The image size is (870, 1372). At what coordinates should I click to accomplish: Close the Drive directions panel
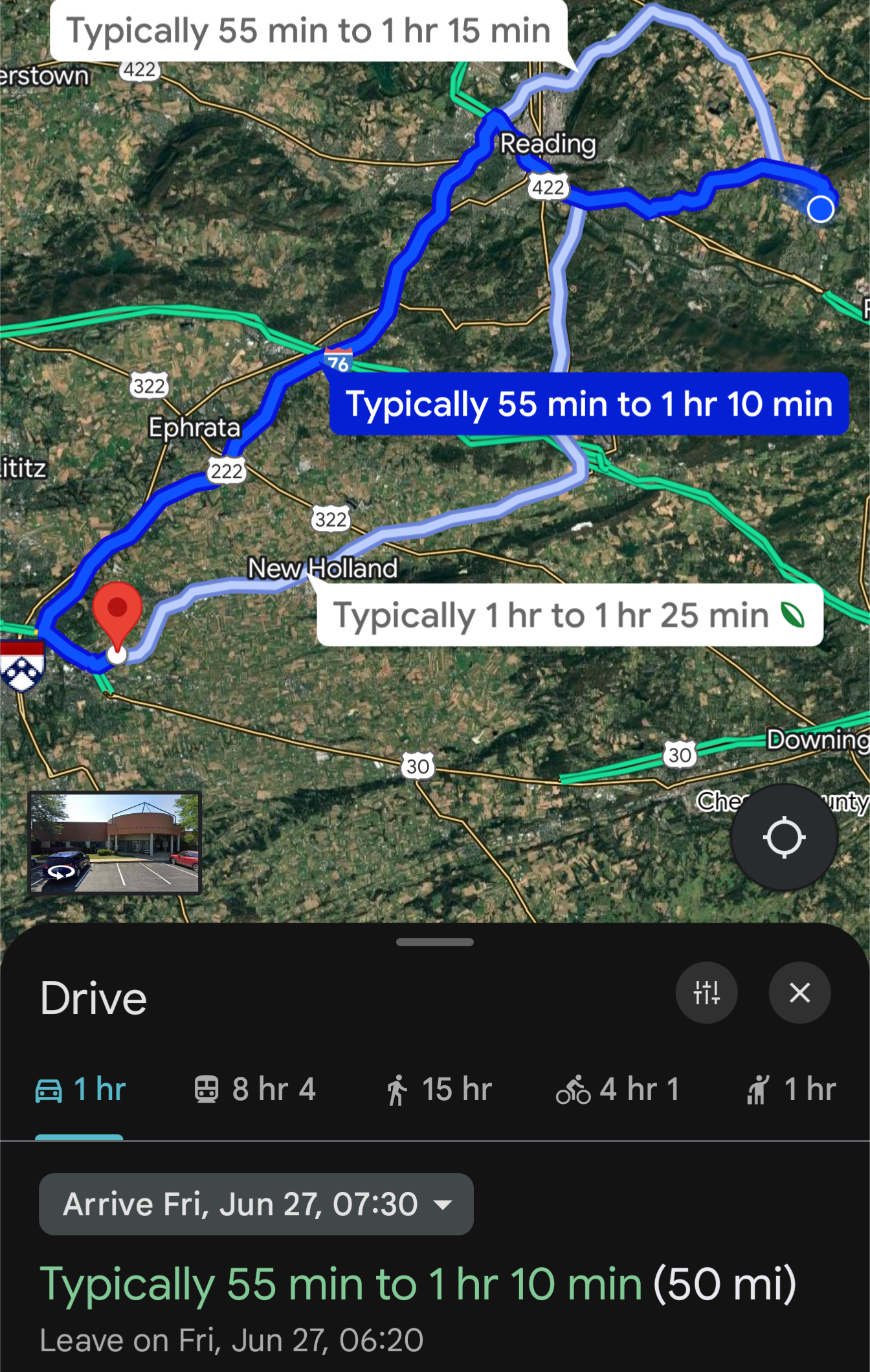point(799,993)
